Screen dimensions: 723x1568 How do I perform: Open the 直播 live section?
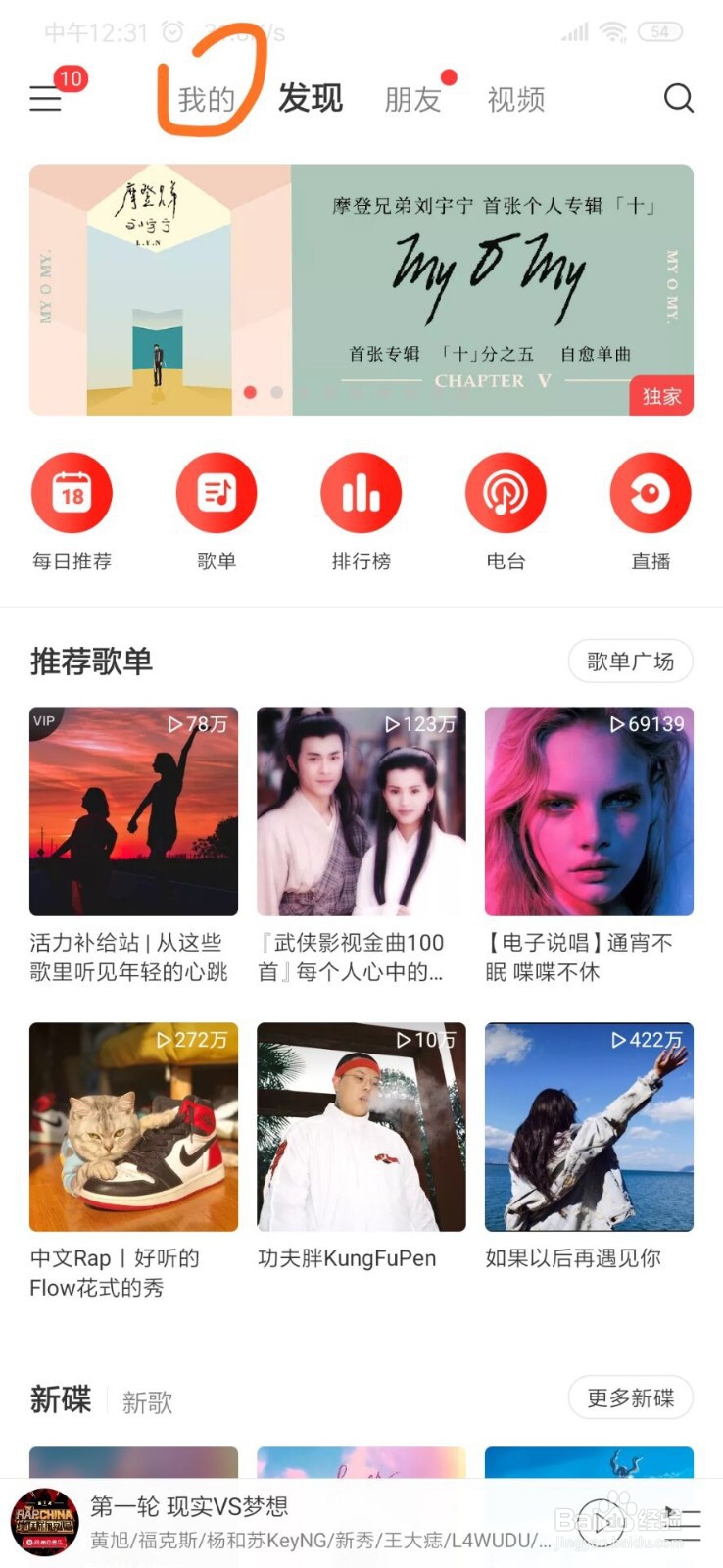[651, 494]
